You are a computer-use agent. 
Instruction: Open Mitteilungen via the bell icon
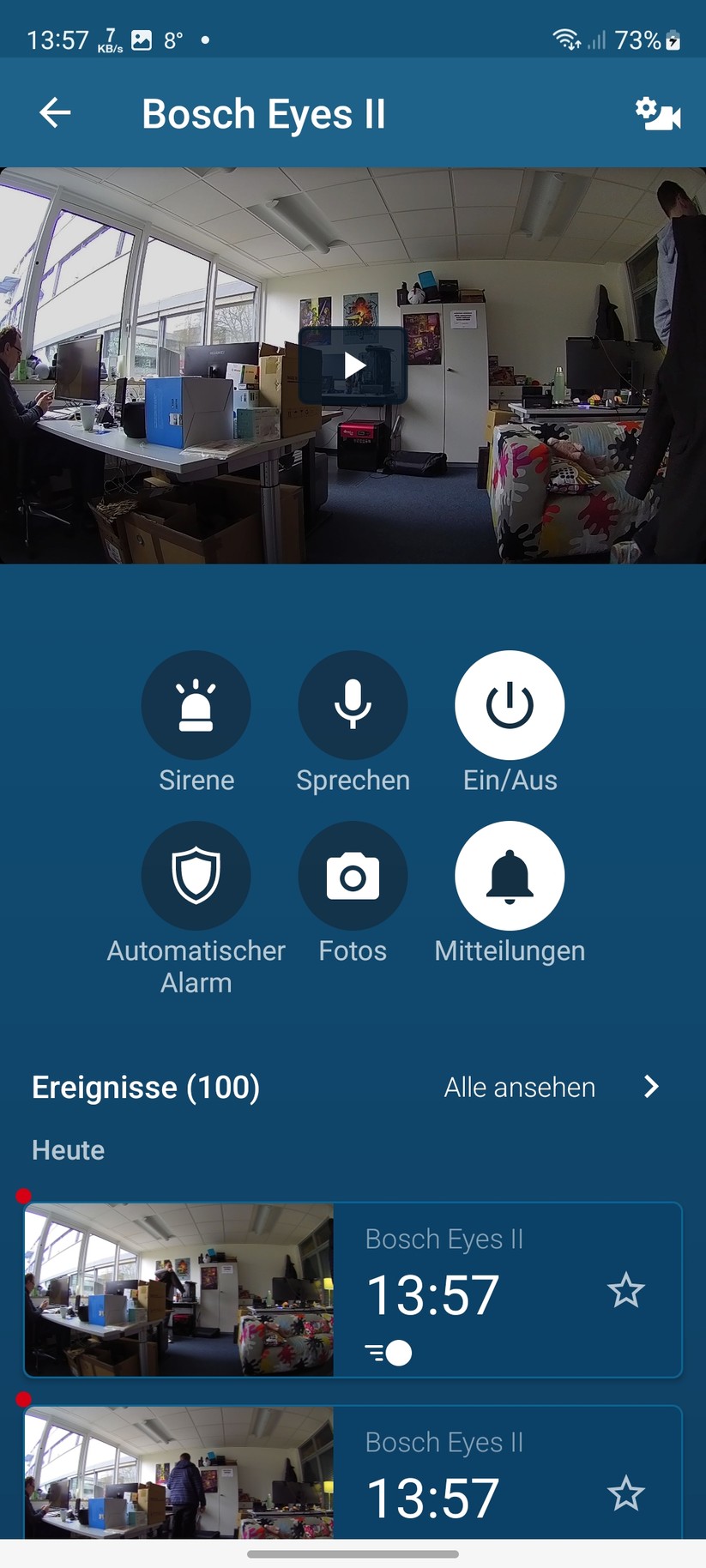pos(510,874)
